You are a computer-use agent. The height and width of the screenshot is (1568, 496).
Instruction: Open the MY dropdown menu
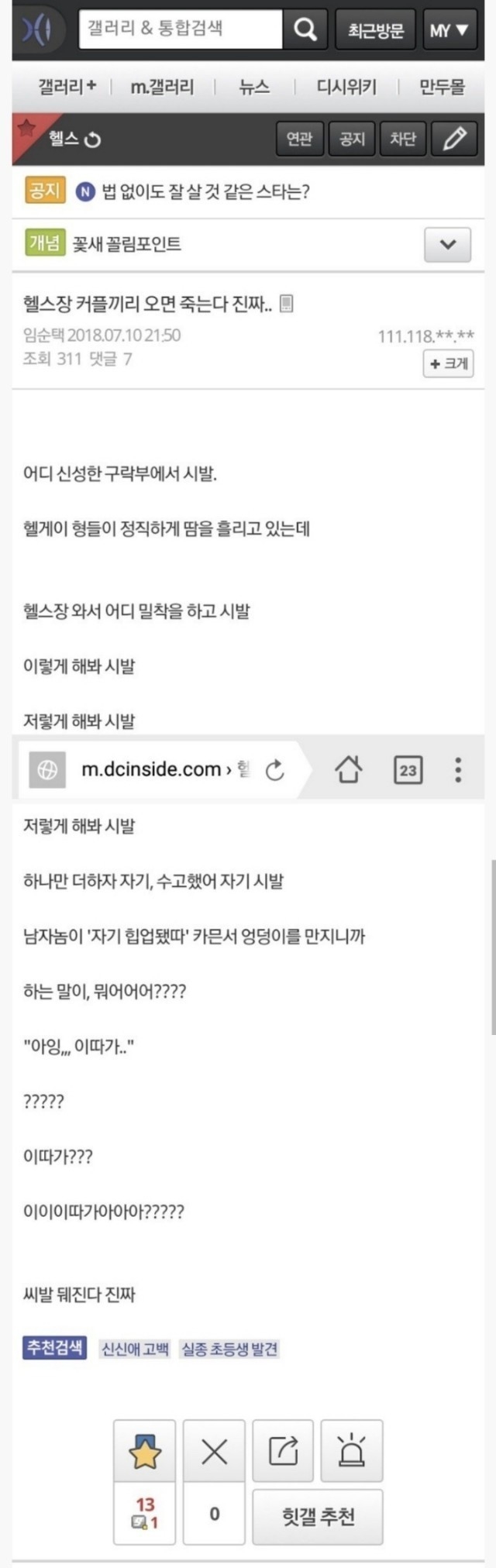point(449,30)
